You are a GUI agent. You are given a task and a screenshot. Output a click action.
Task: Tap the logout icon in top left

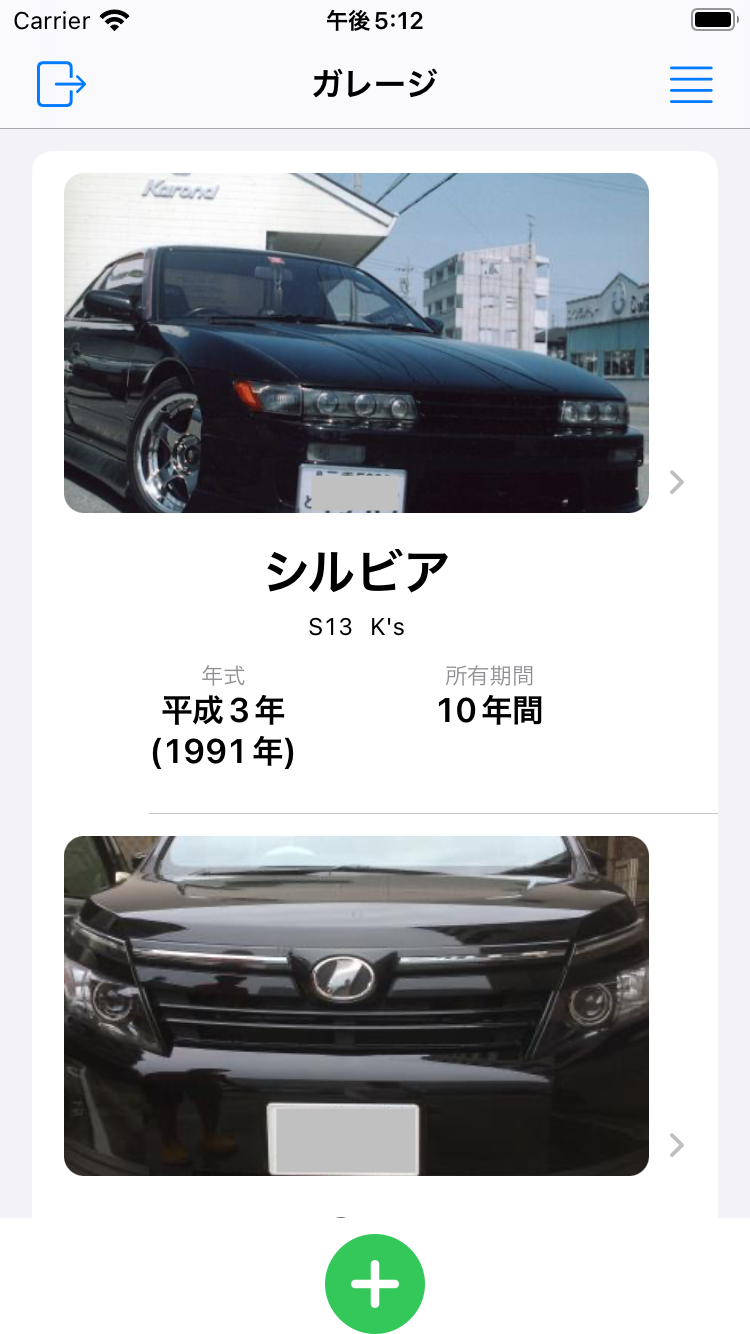click(59, 84)
